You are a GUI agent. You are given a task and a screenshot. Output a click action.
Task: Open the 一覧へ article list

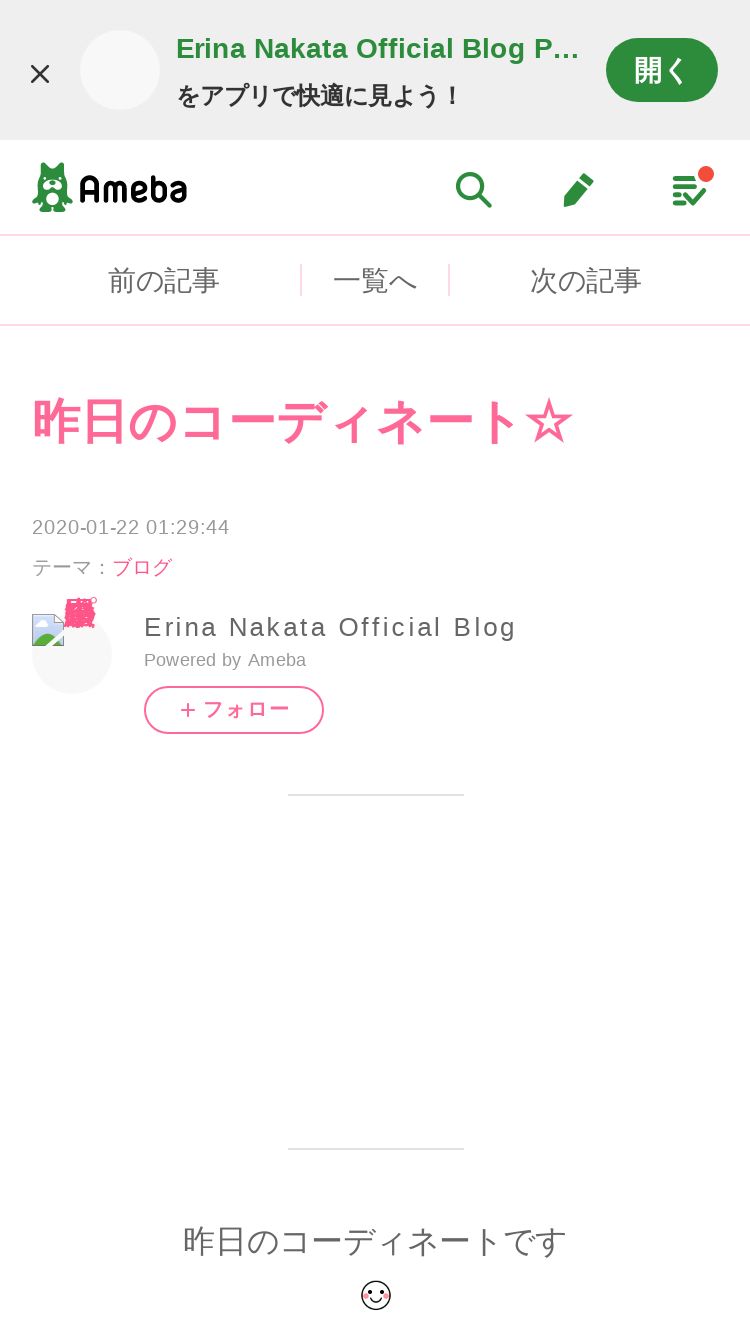[x=375, y=281]
